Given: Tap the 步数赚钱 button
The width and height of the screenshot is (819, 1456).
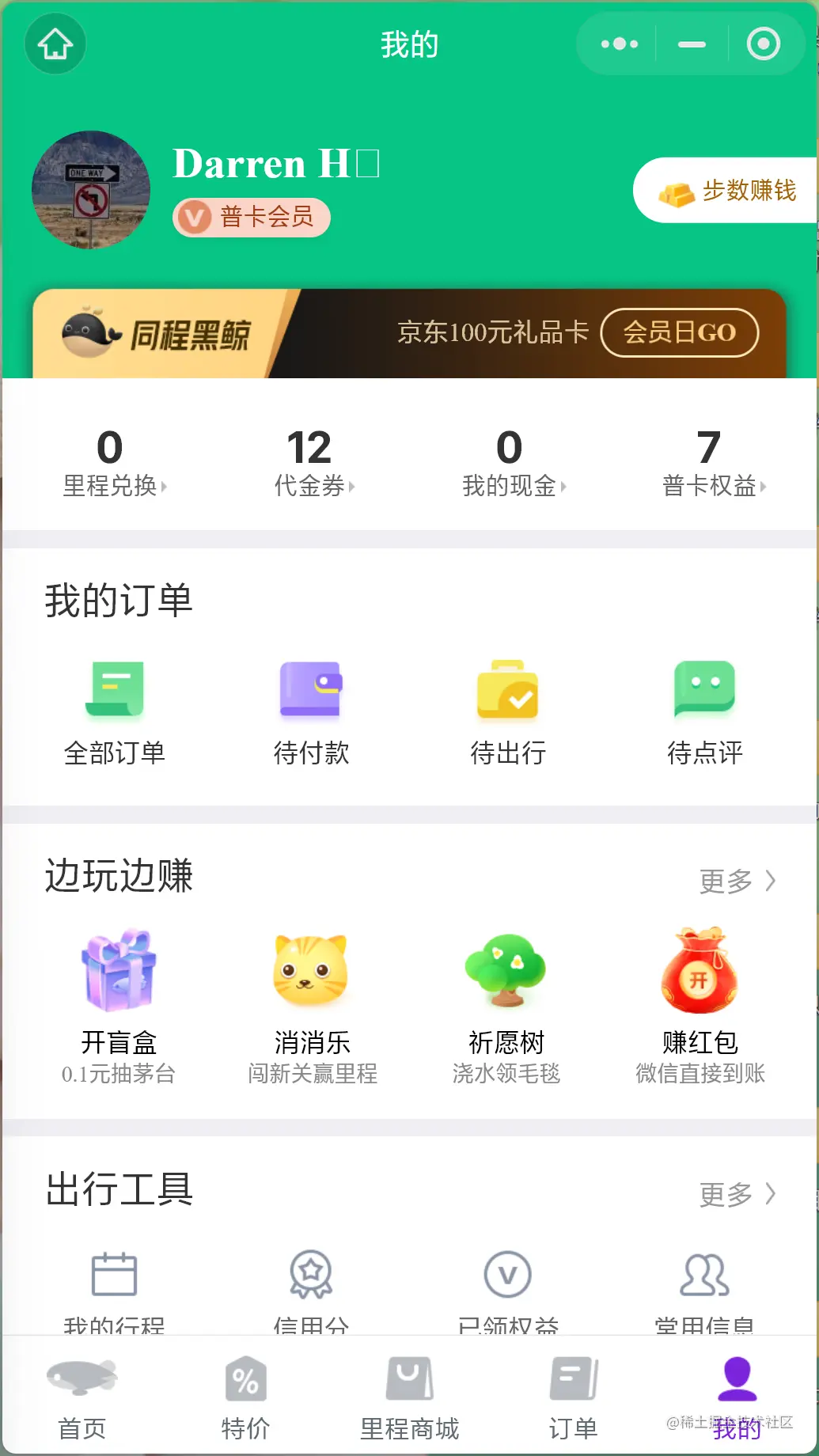Looking at the screenshot, I should coord(728,190).
